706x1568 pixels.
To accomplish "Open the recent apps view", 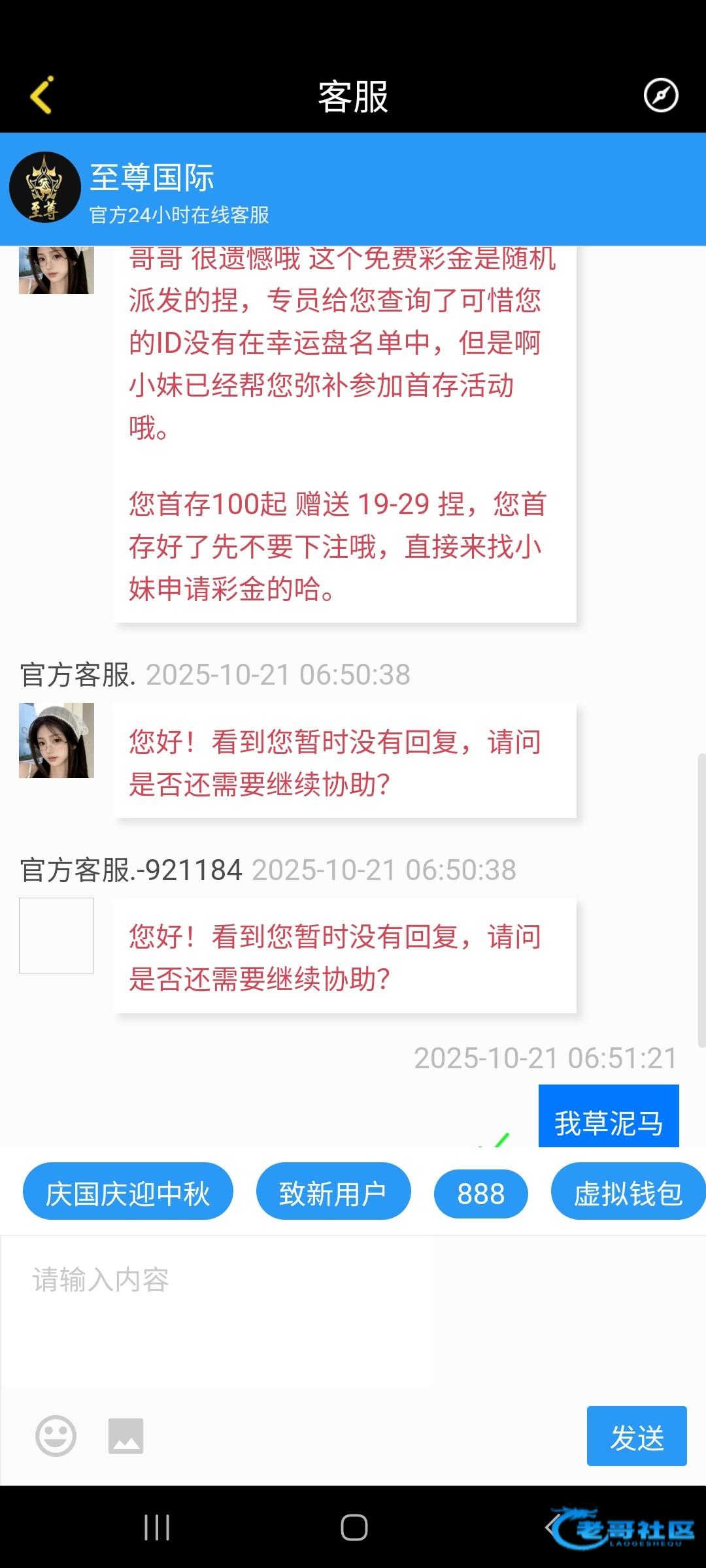I will coord(157,1527).
